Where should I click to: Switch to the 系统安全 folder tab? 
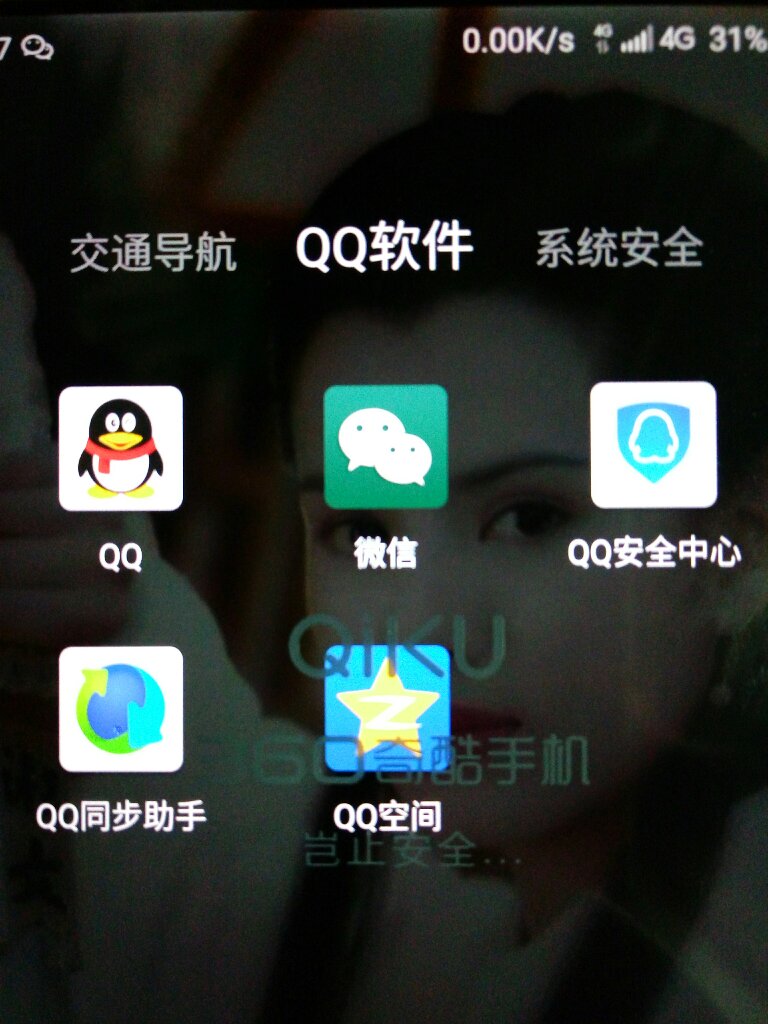(x=619, y=248)
